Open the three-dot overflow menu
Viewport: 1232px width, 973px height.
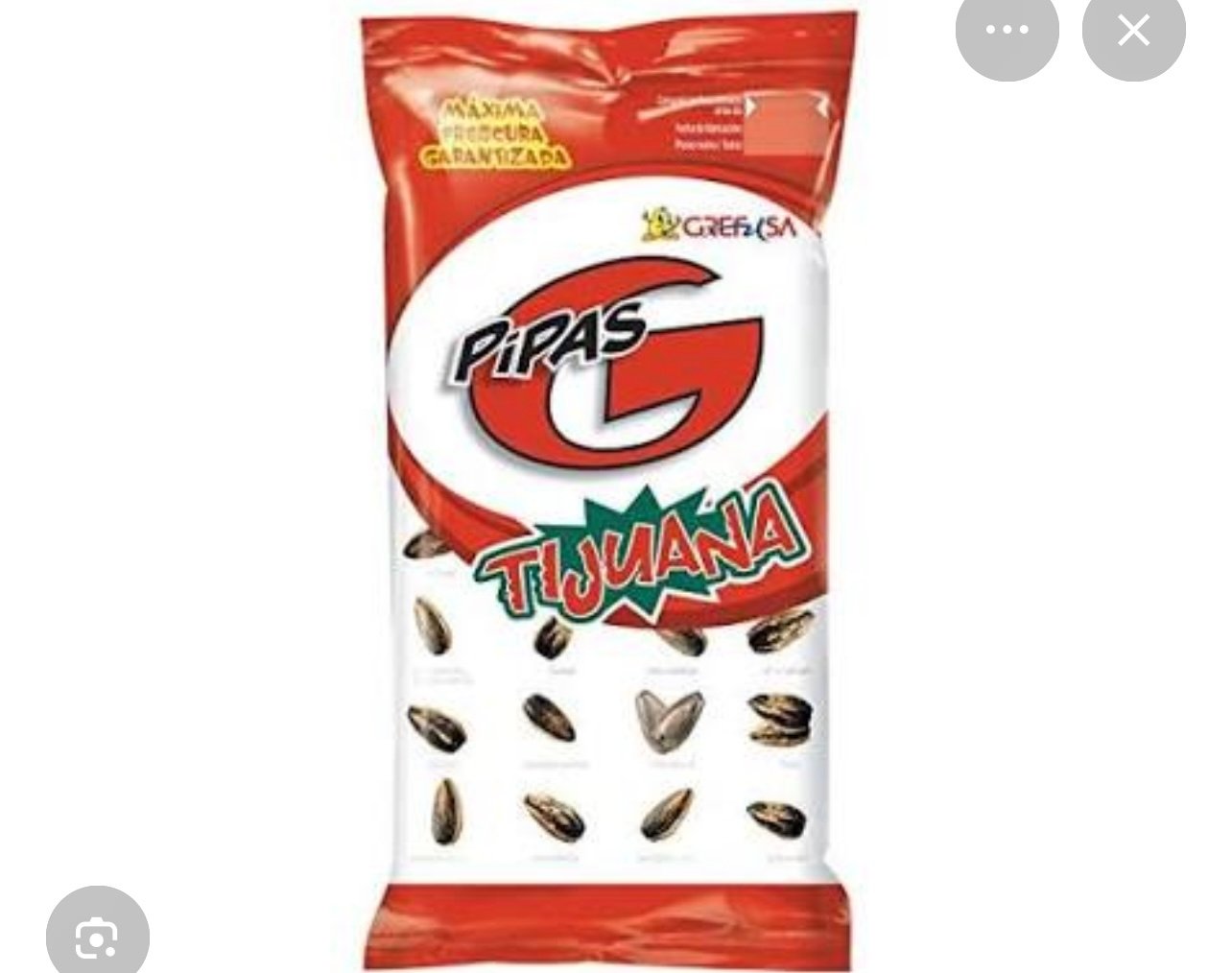[x=1007, y=31]
